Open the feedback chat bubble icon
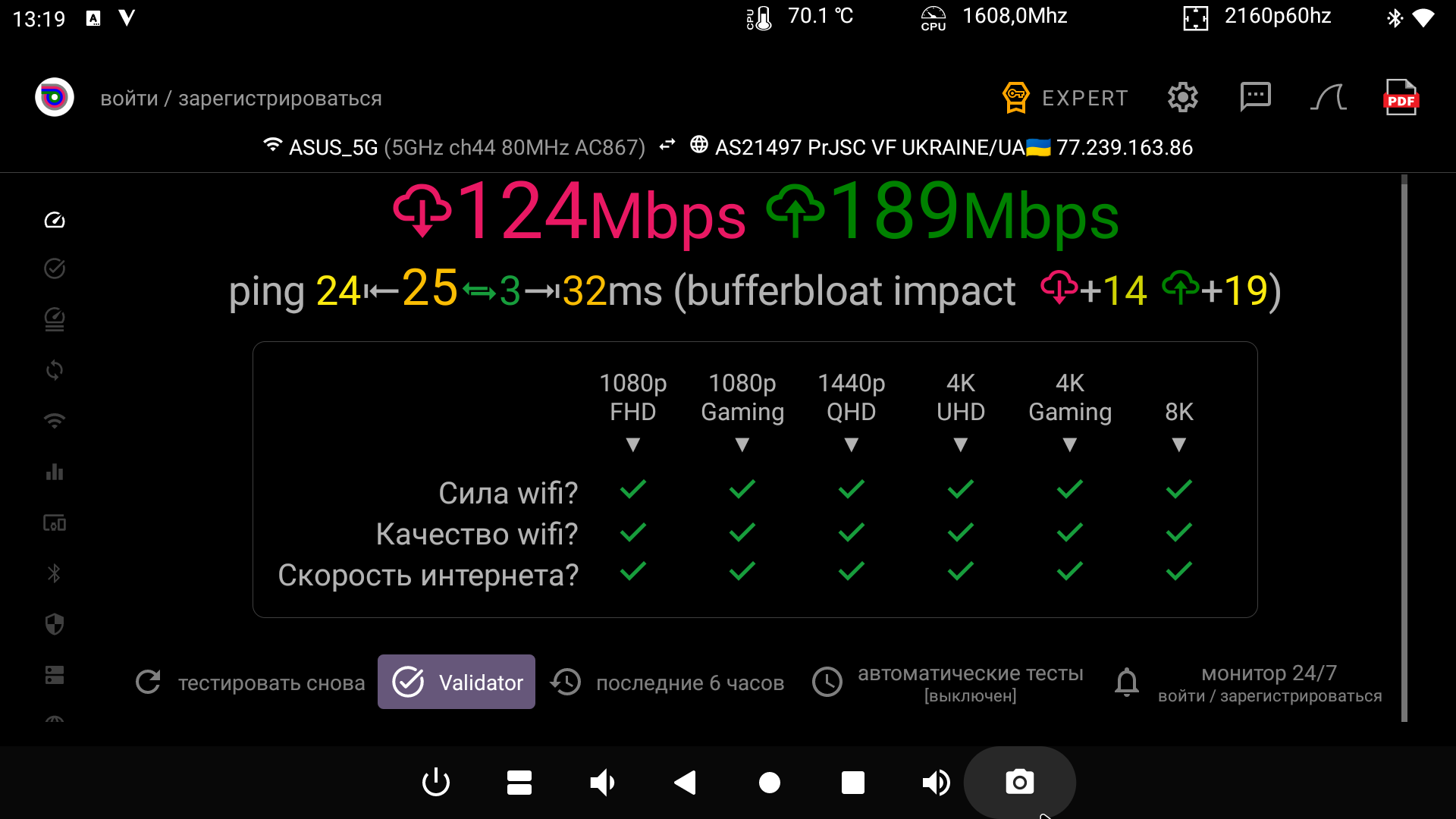The image size is (1456, 819). (1255, 98)
